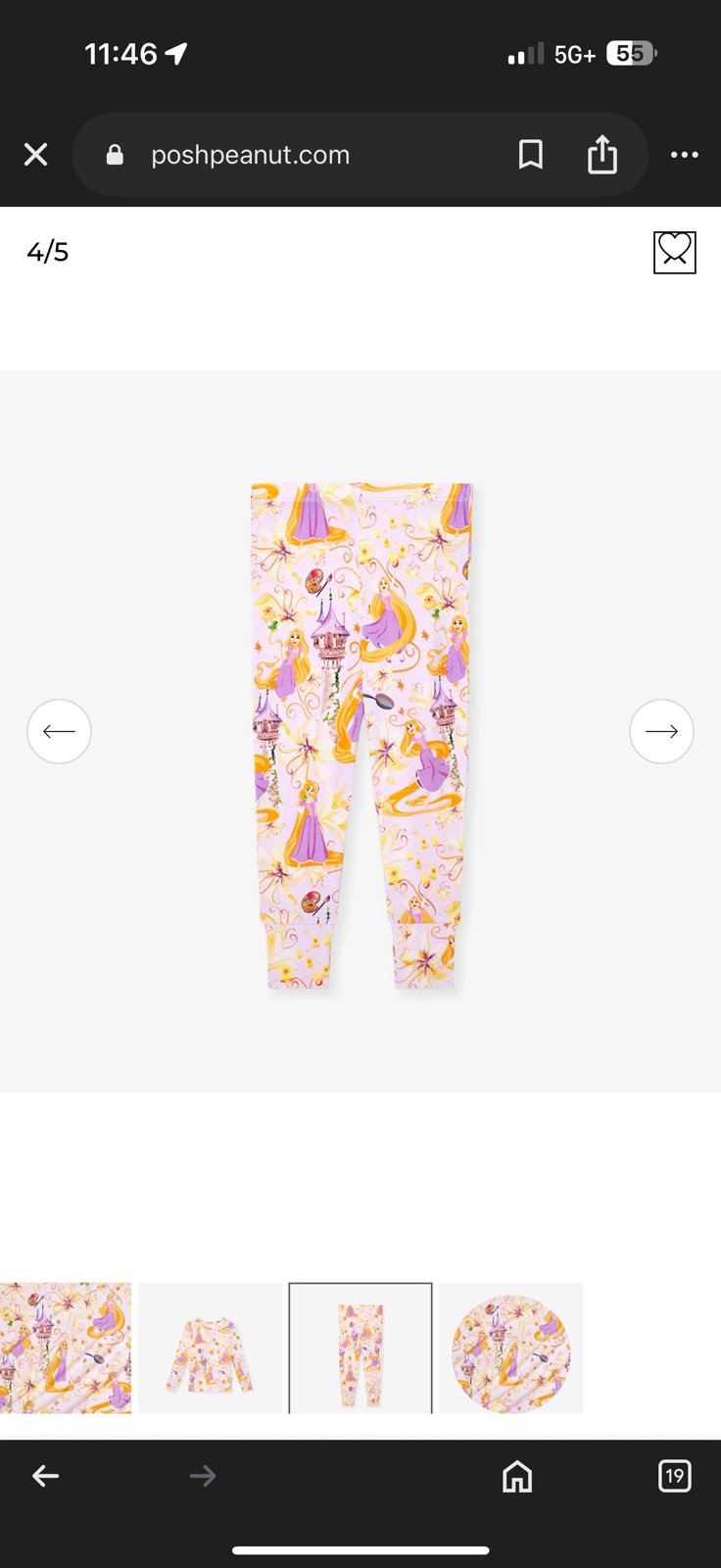The width and height of the screenshot is (721, 1568).
Task: Go back in browser history
Action: (46, 1476)
